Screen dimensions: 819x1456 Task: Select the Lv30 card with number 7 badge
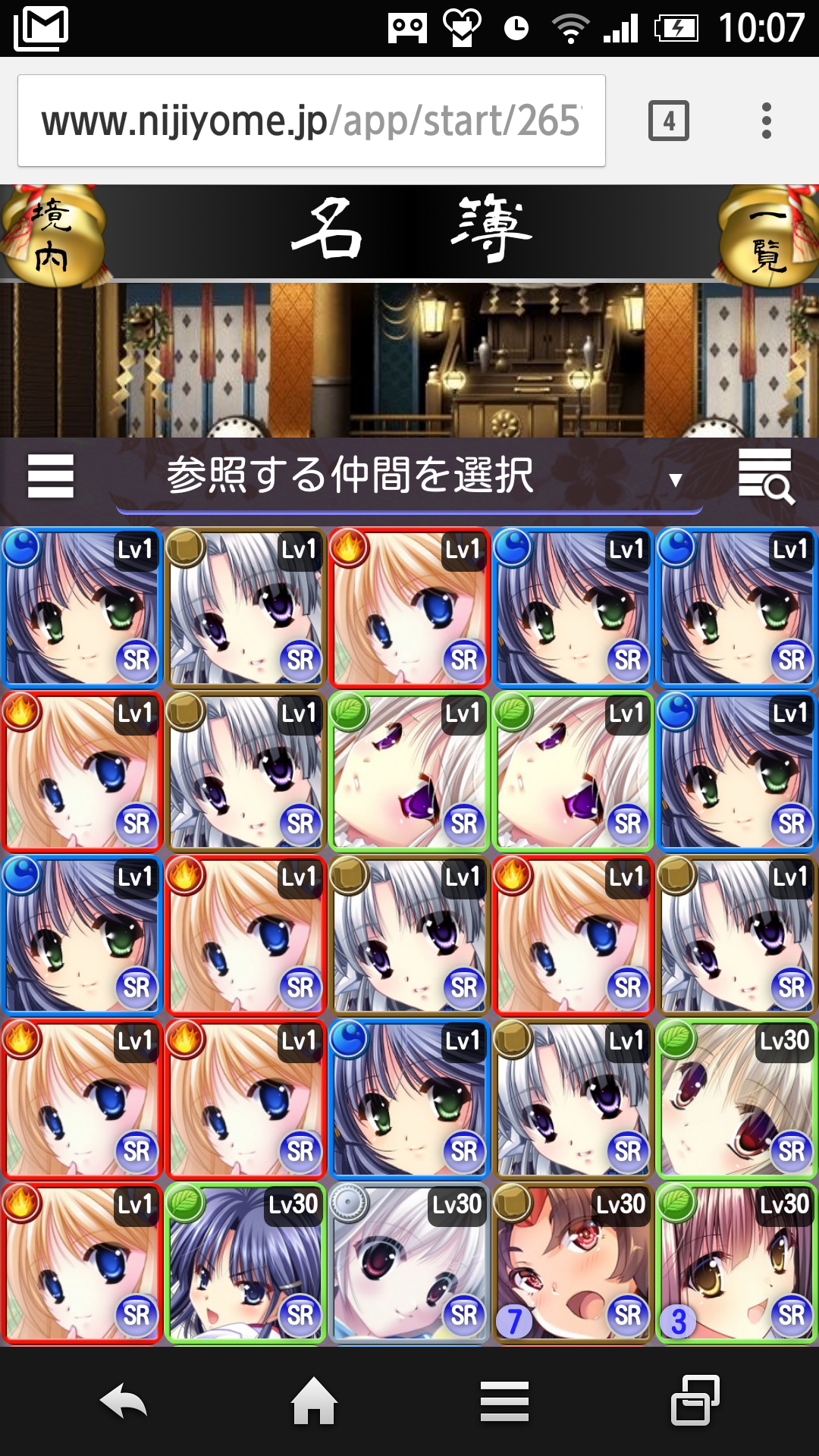pyautogui.click(x=573, y=1263)
